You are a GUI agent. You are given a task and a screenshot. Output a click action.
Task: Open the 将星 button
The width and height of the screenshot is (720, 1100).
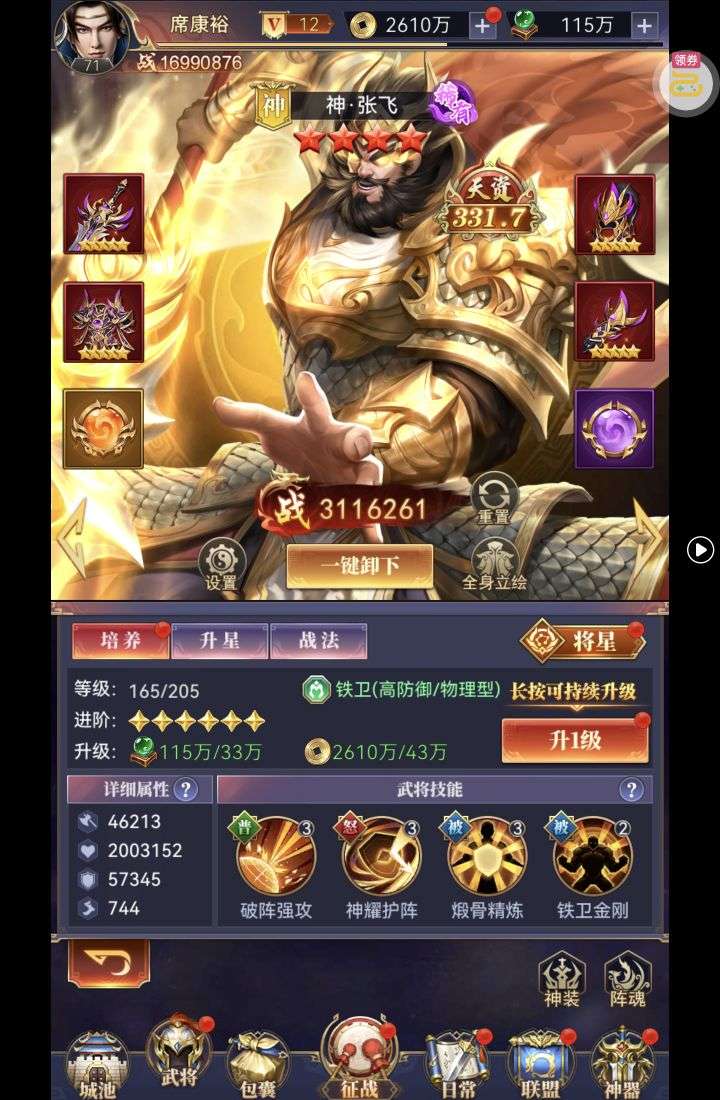pyautogui.click(x=581, y=642)
